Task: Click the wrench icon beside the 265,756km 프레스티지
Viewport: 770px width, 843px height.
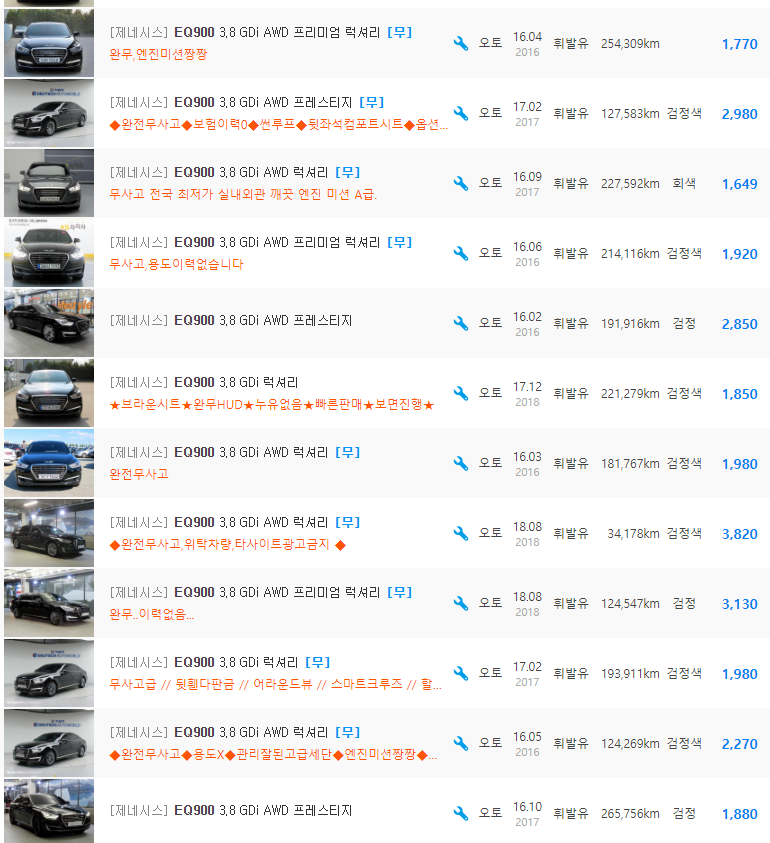Action: click(461, 812)
